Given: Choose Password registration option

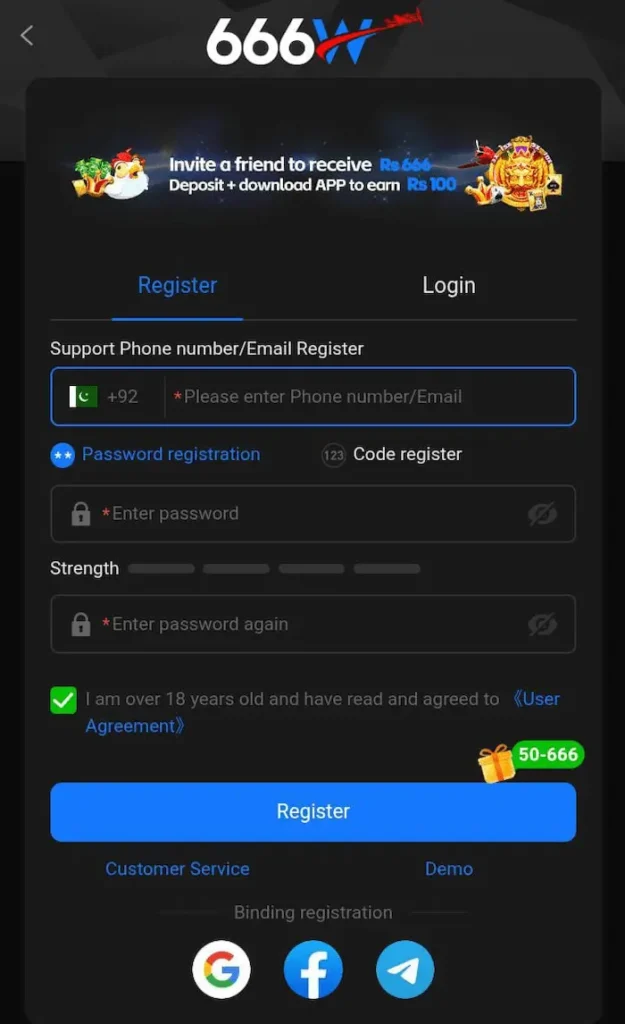Looking at the screenshot, I should (156, 455).
